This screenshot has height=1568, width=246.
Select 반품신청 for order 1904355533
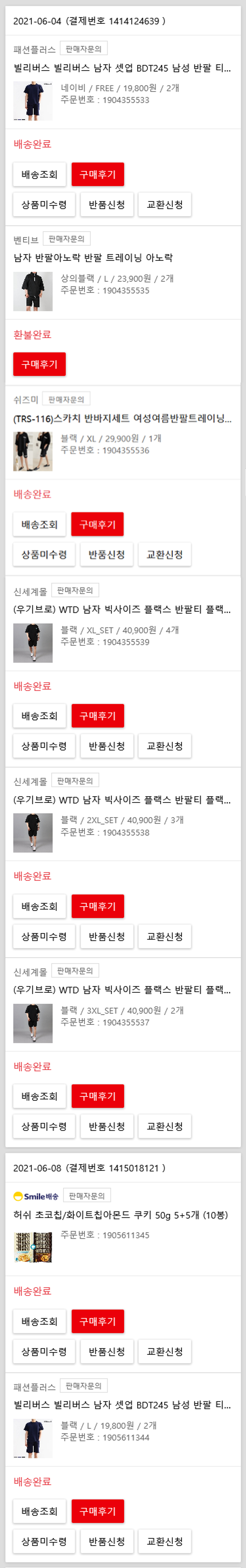click(x=106, y=205)
